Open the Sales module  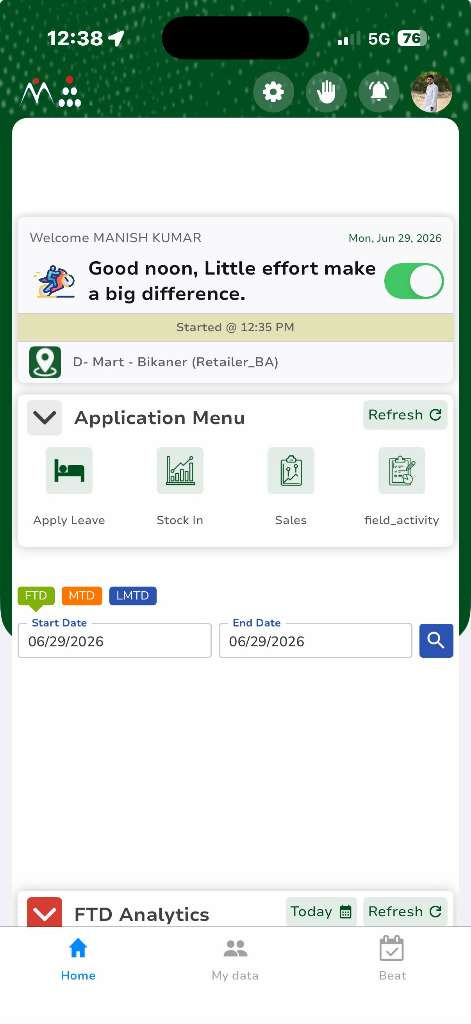[x=291, y=487]
